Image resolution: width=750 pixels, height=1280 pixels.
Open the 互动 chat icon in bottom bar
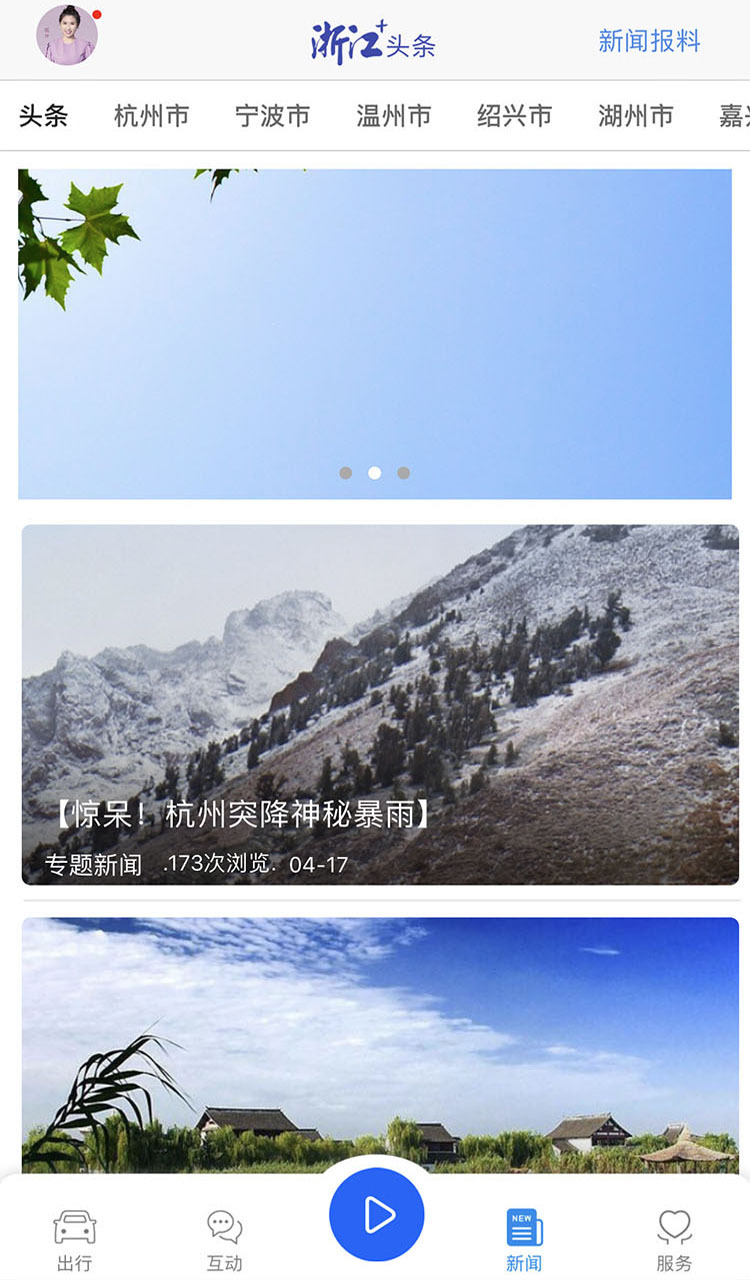pos(224,1227)
